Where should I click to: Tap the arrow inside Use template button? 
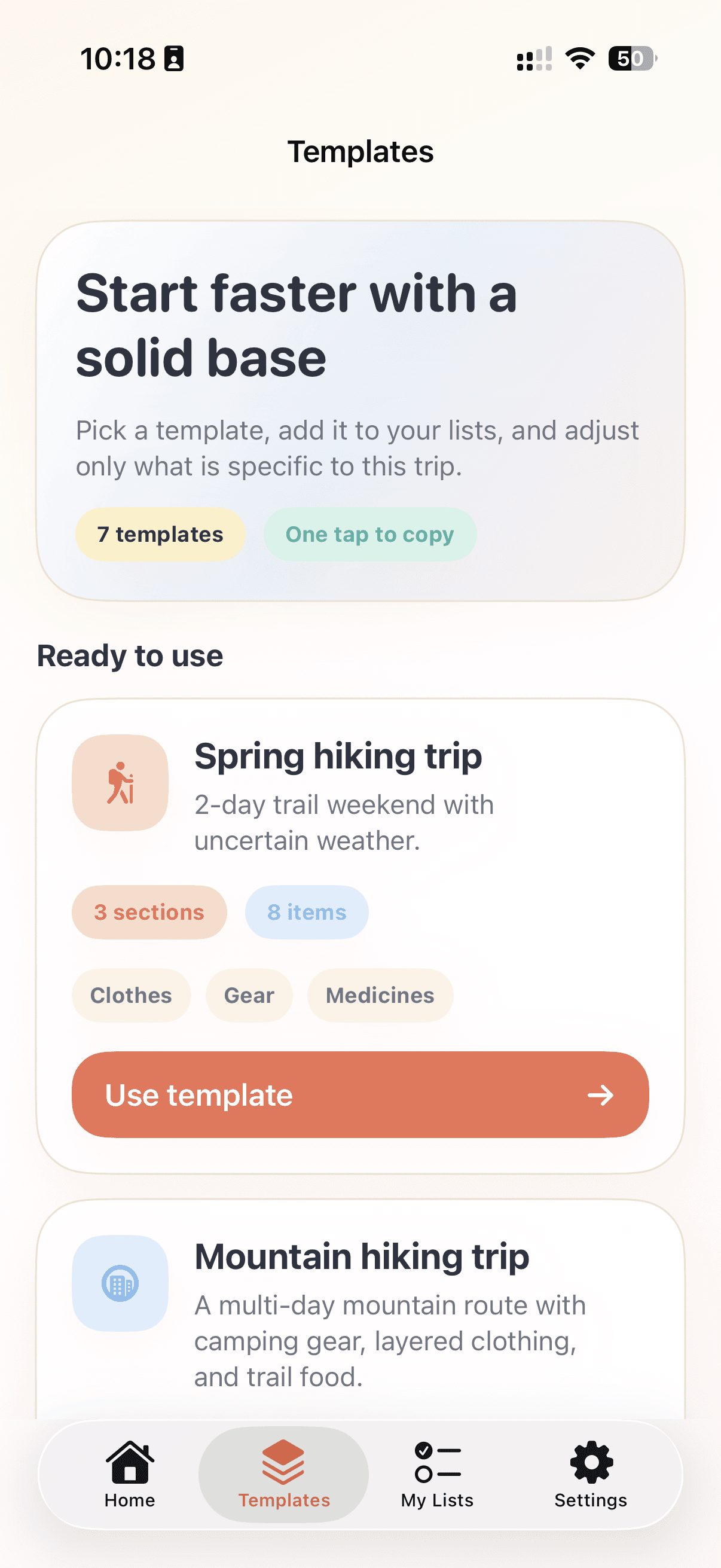tap(601, 1095)
